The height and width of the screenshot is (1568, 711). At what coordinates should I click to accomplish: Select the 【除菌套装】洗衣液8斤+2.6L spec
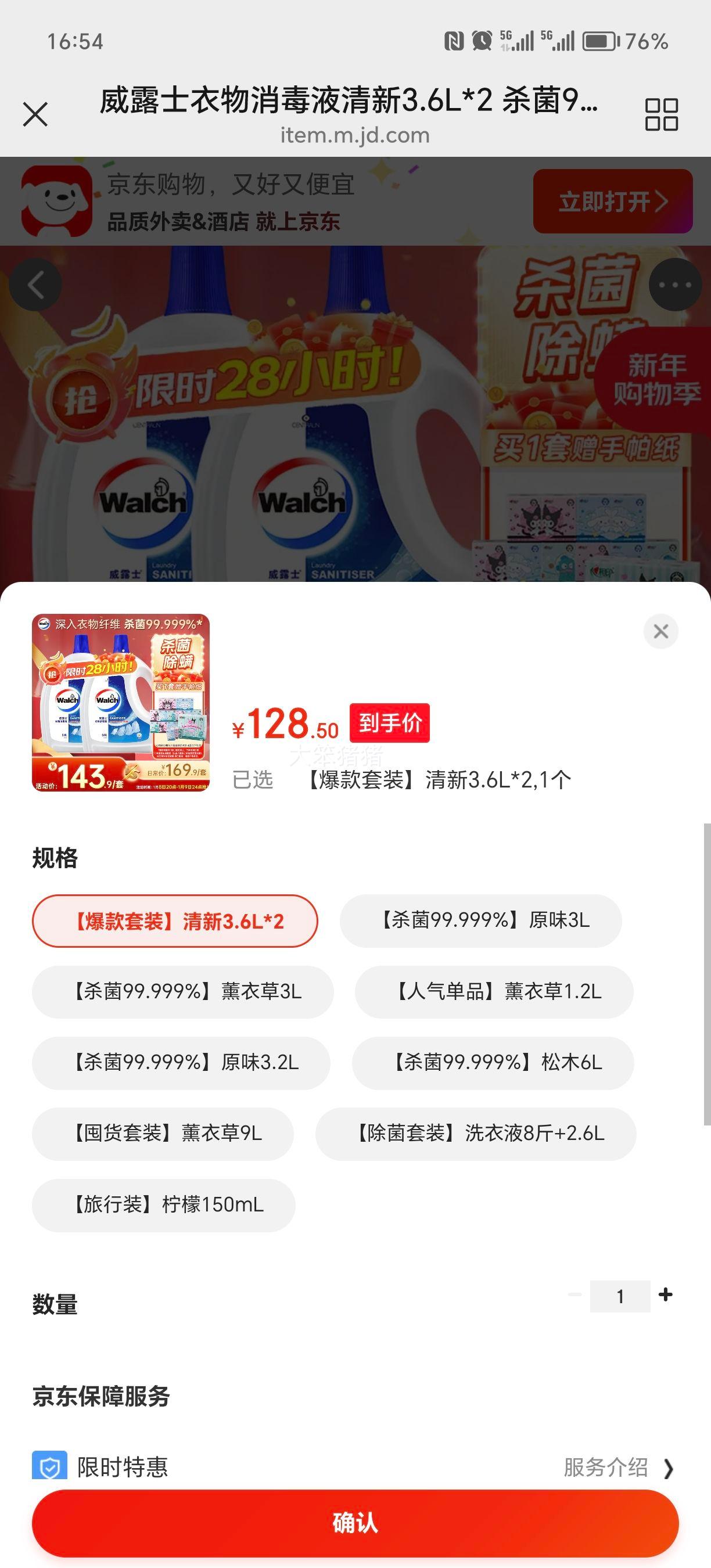pos(480,1134)
